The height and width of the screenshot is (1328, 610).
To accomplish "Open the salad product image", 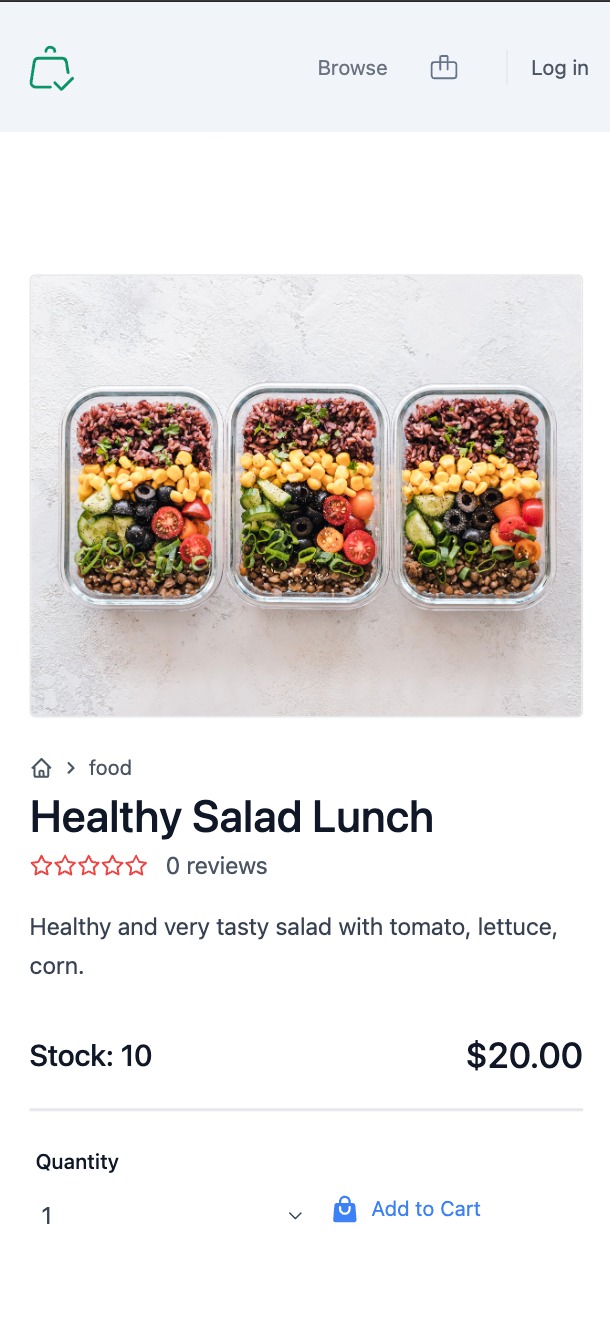I will tap(306, 496).
